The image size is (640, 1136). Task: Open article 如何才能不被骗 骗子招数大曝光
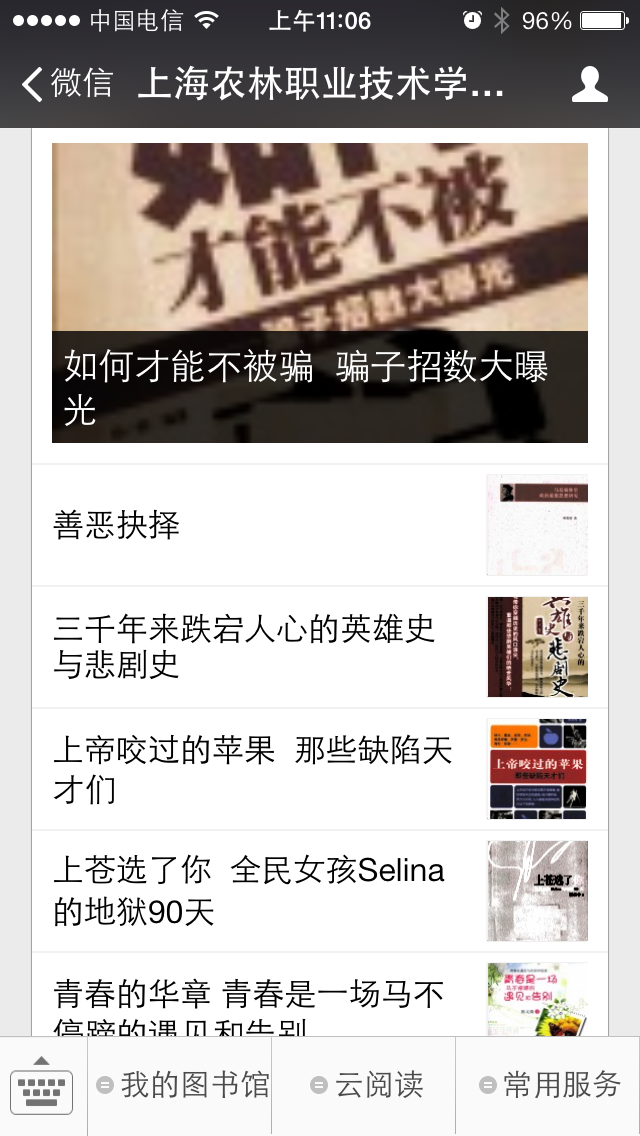tap(319, 293)
